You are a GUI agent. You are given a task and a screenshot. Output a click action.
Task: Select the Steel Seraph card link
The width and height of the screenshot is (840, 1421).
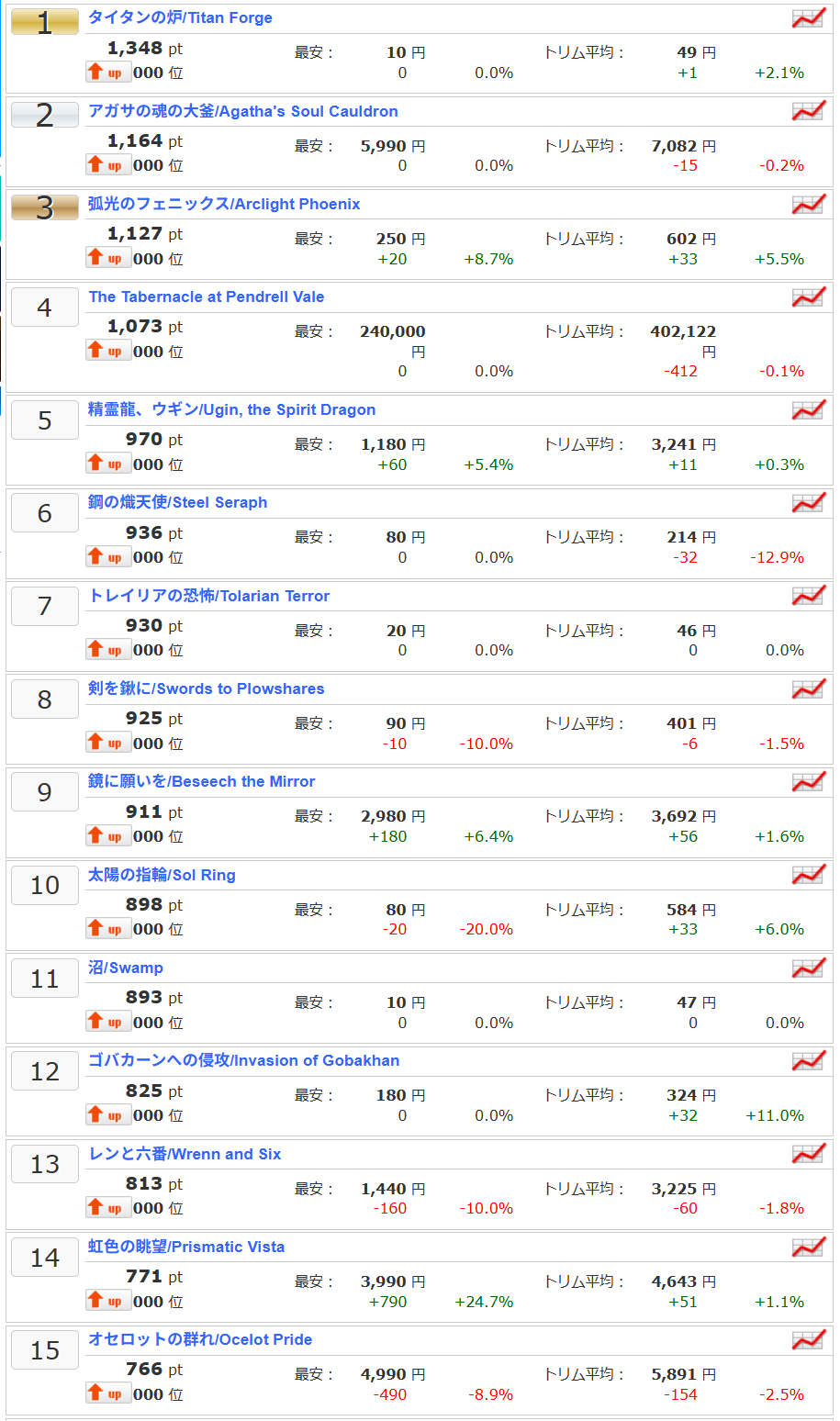point(177,502)
